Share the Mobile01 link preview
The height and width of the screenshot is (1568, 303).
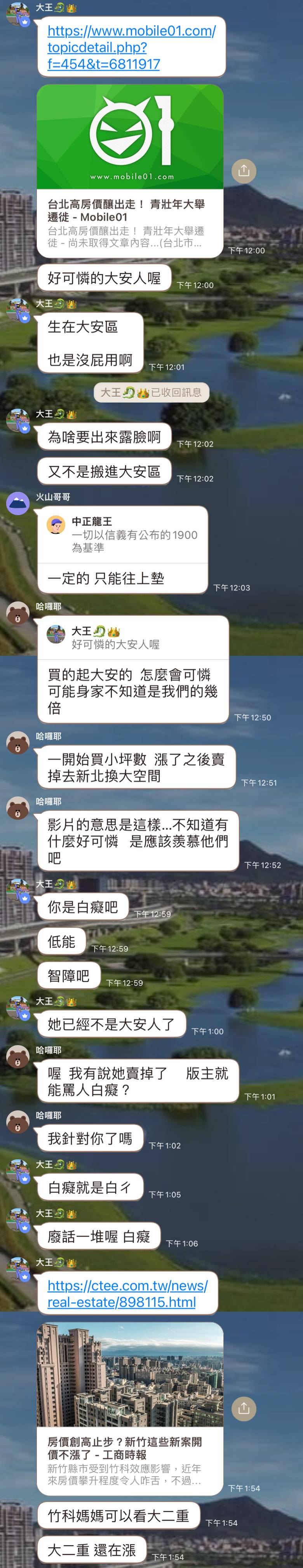[x=244, y=171]
